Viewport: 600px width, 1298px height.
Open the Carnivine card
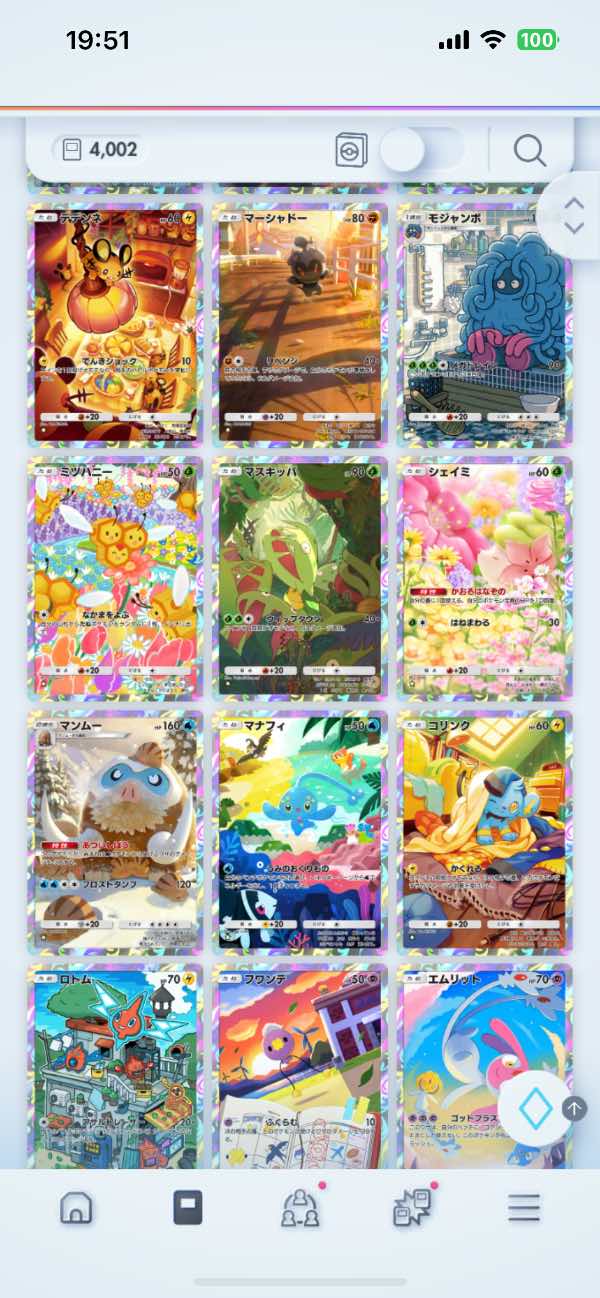pos(301,579)
